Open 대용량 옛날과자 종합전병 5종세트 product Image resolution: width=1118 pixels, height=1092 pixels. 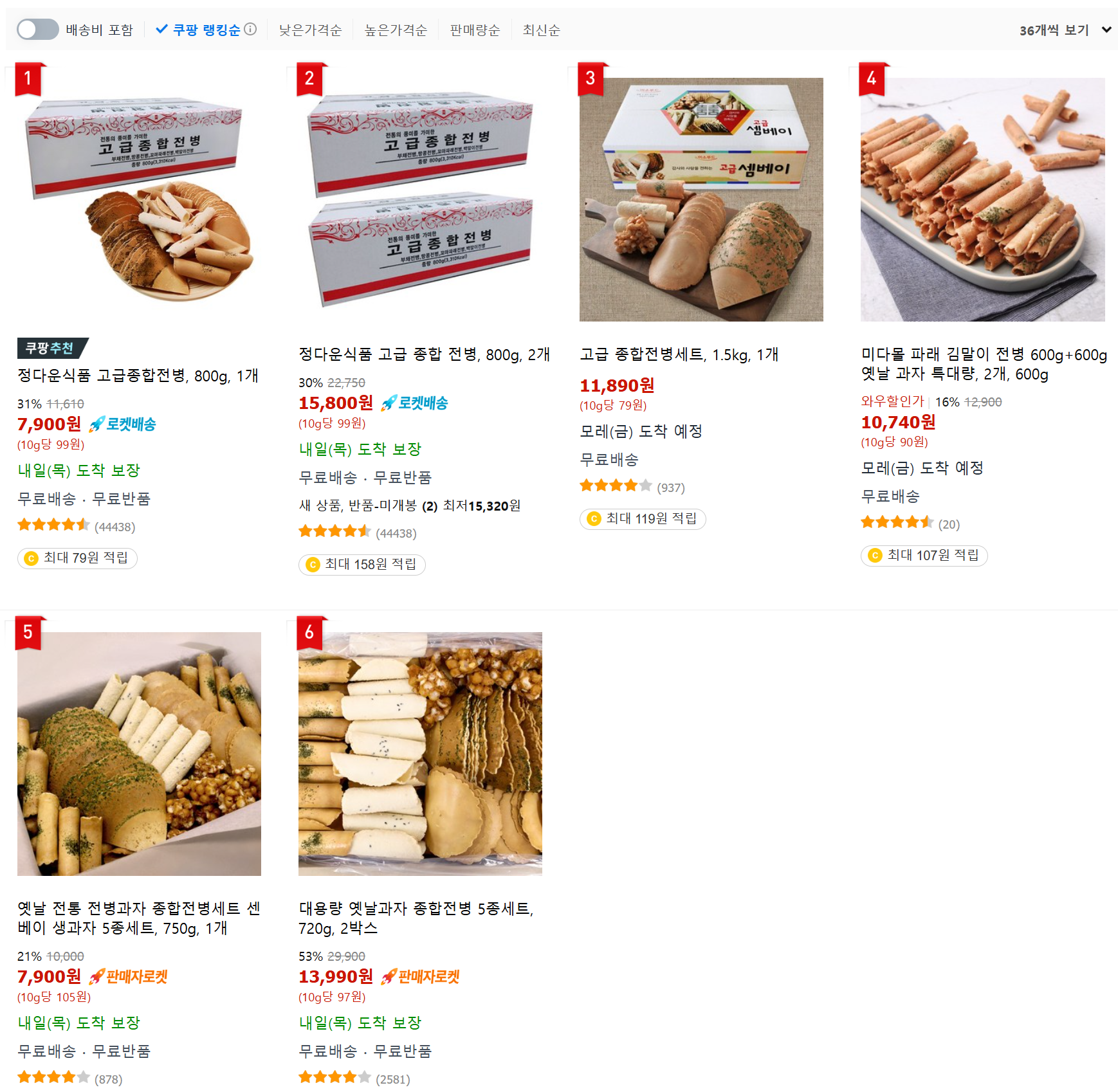click(x=416, y=918)
